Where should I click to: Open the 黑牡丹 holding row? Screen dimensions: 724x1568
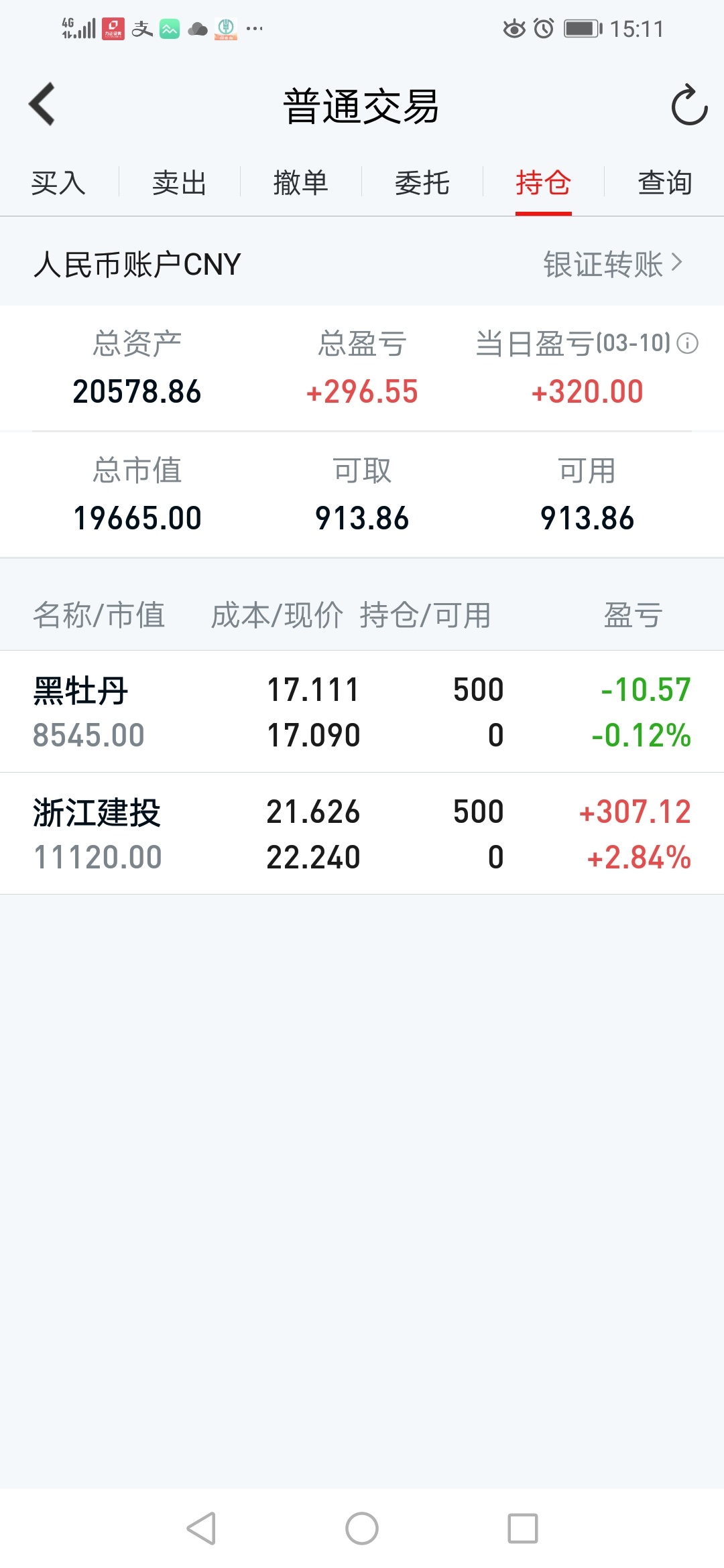pos(362,712)
